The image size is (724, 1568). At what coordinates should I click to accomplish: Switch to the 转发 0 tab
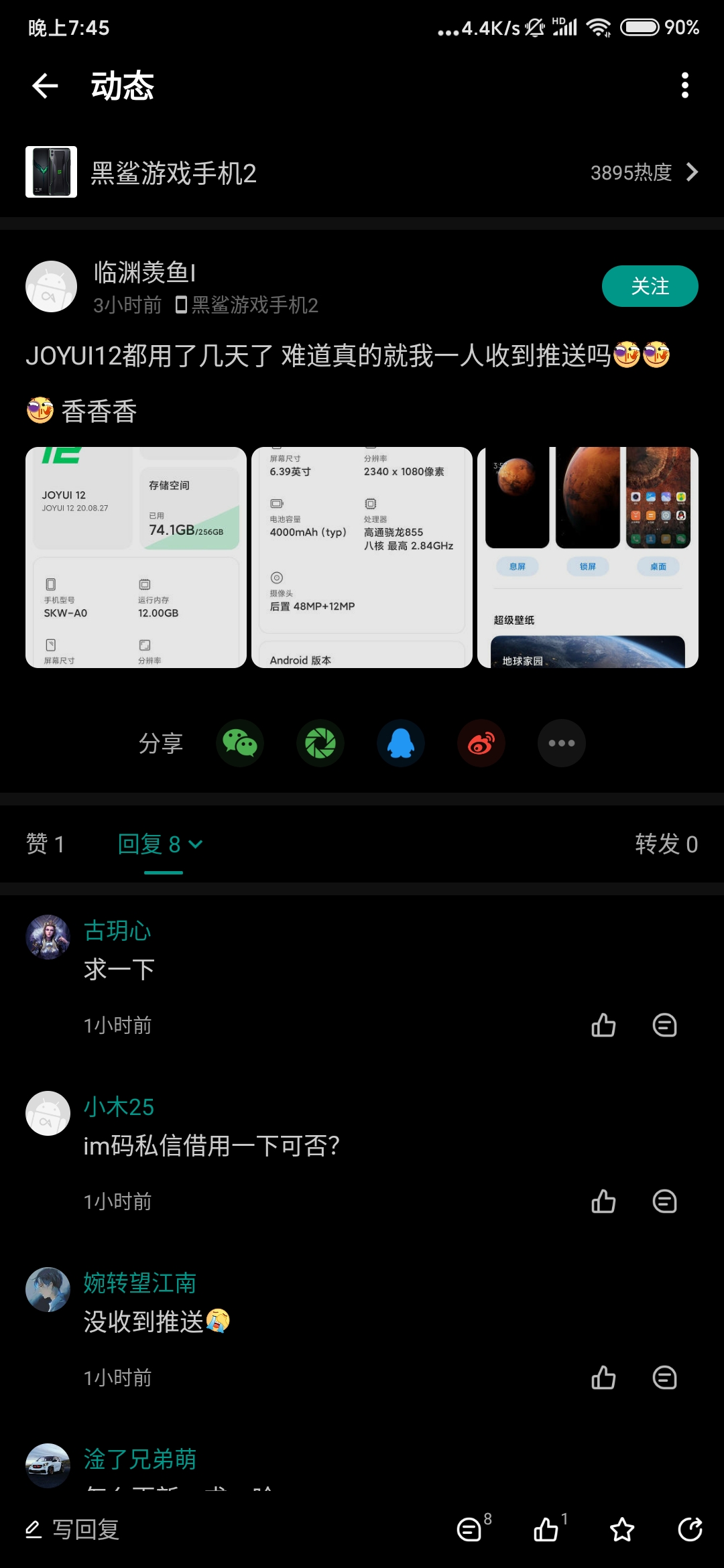(666, 844)
